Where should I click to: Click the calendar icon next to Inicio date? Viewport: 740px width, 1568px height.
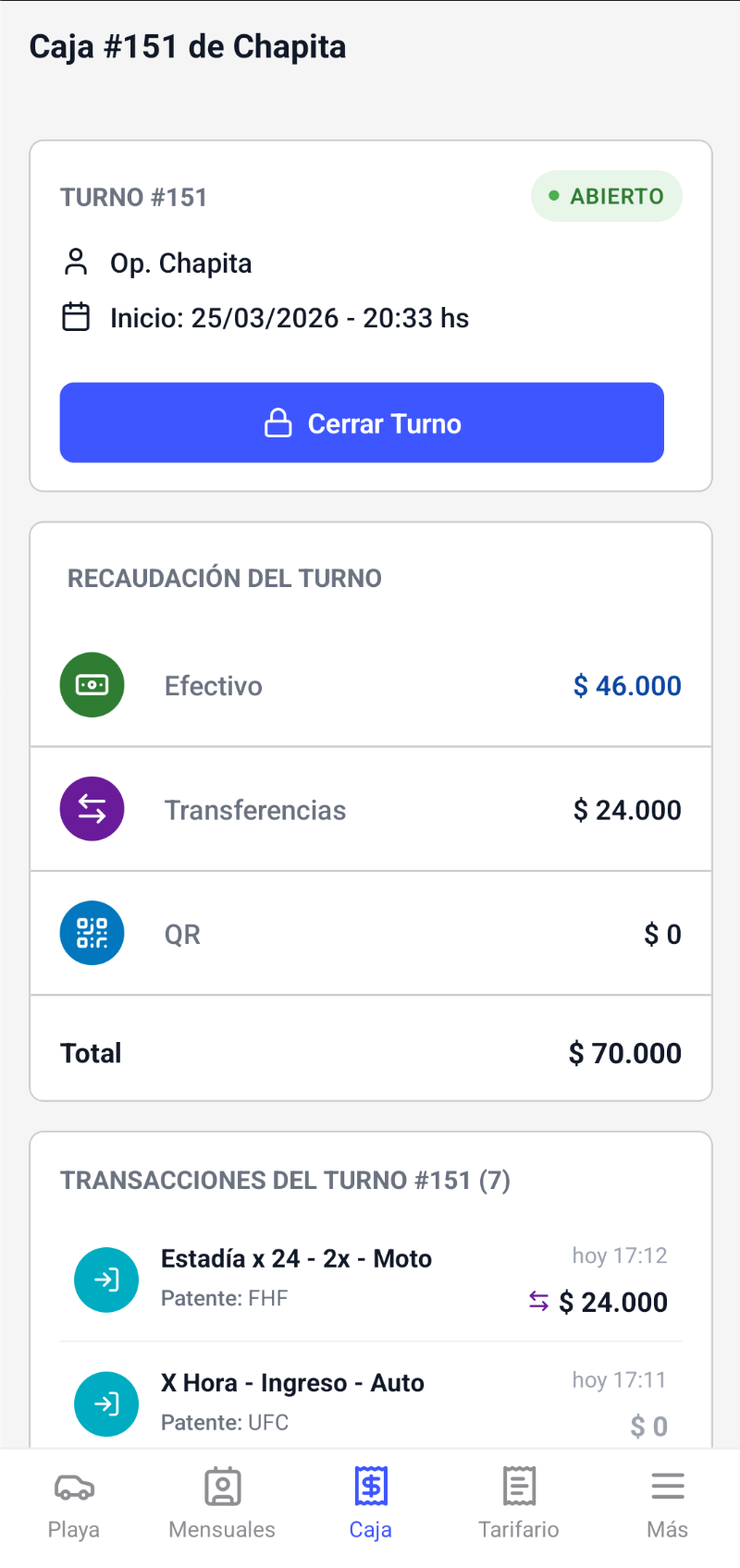pos(77,317)
